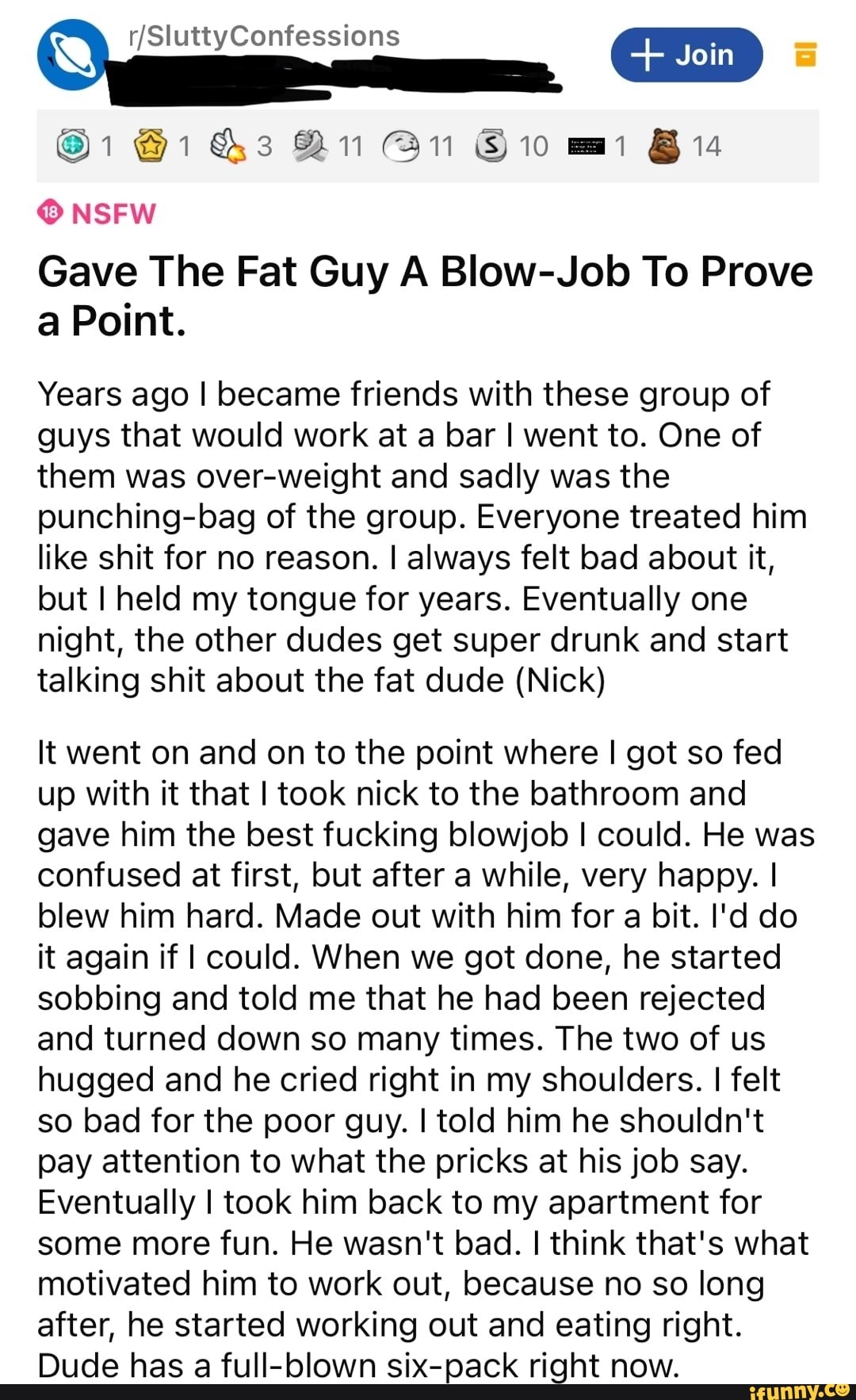The height and width of the screenshot is (1400, 856).
Task: Join the r/SluttyConfessions community
Action: pos(686,55)
